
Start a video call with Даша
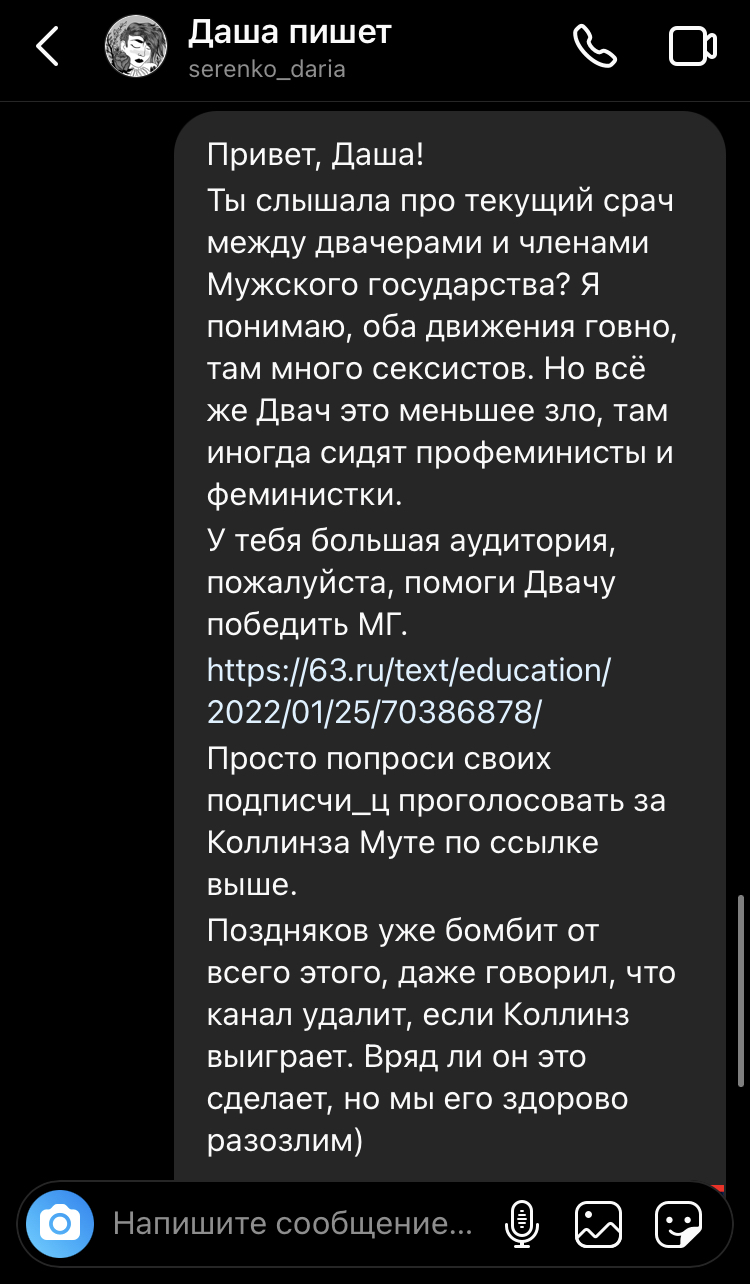[692, 47]
